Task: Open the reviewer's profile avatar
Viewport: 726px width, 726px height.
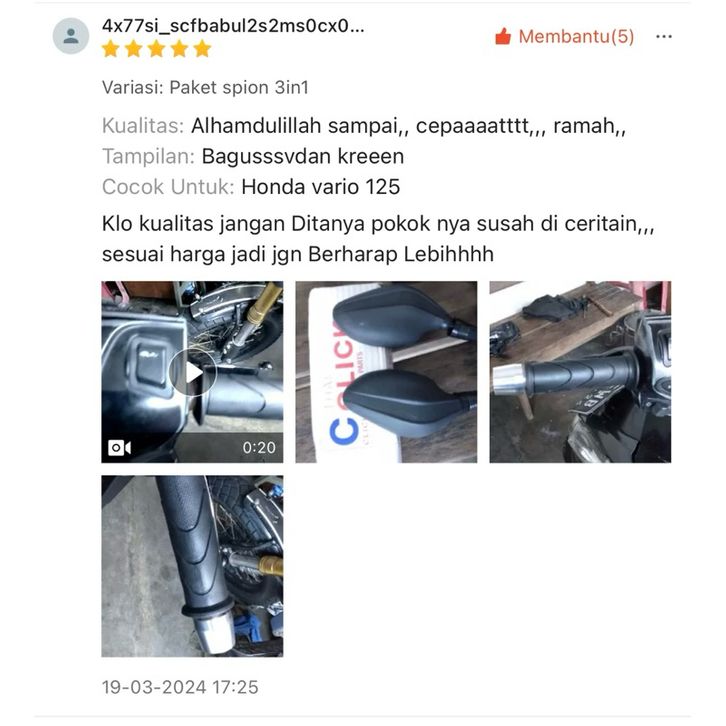Action: tap(71, 36)
